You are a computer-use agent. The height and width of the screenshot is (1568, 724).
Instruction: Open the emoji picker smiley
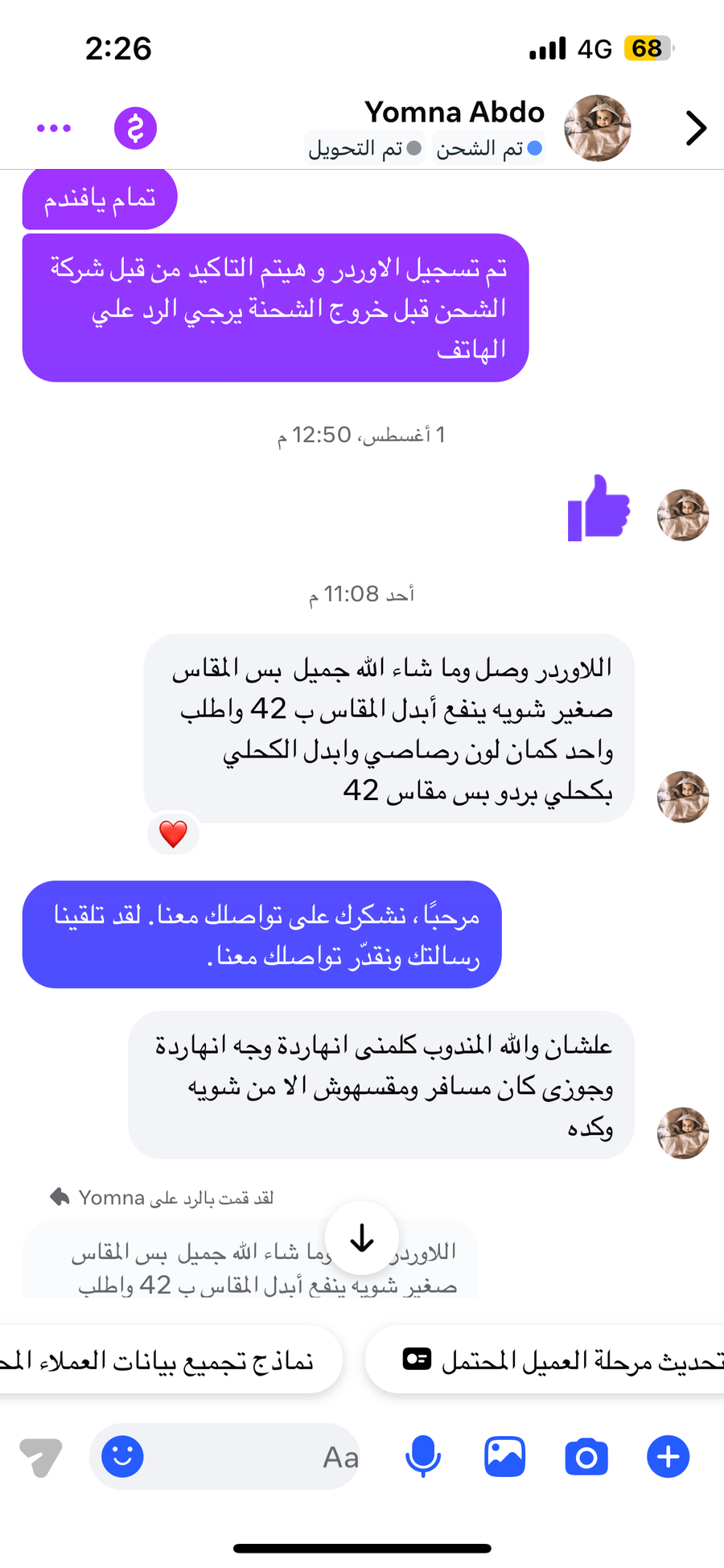(123, 1456)
